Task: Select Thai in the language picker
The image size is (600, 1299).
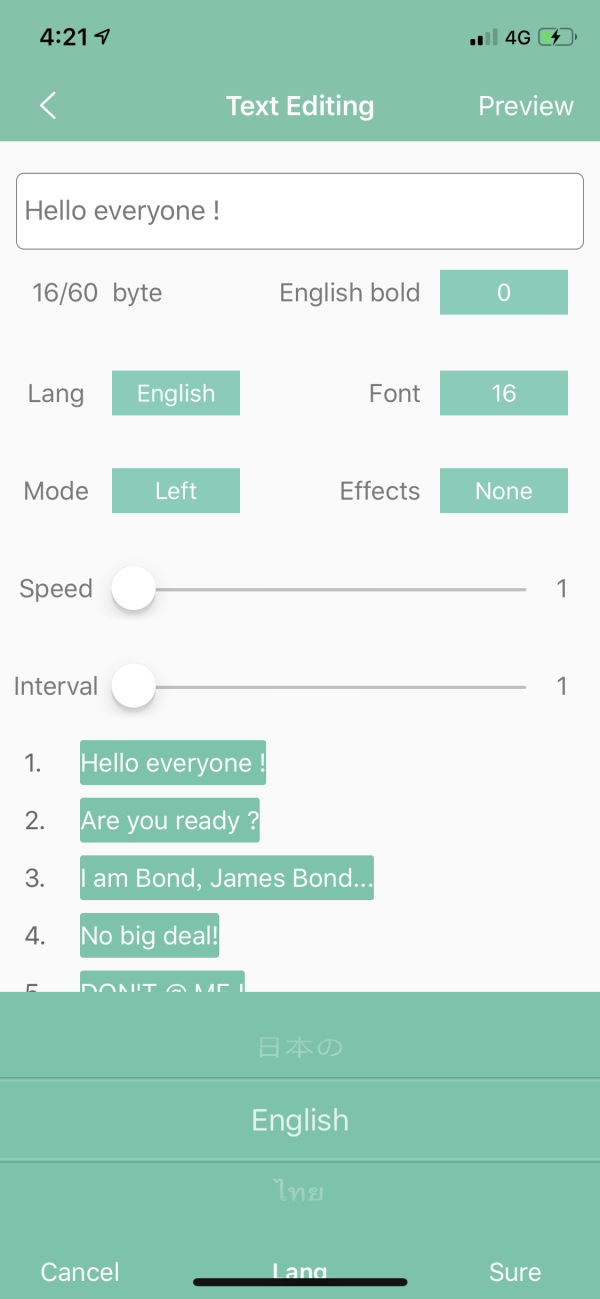Action: click(300, 1192)
